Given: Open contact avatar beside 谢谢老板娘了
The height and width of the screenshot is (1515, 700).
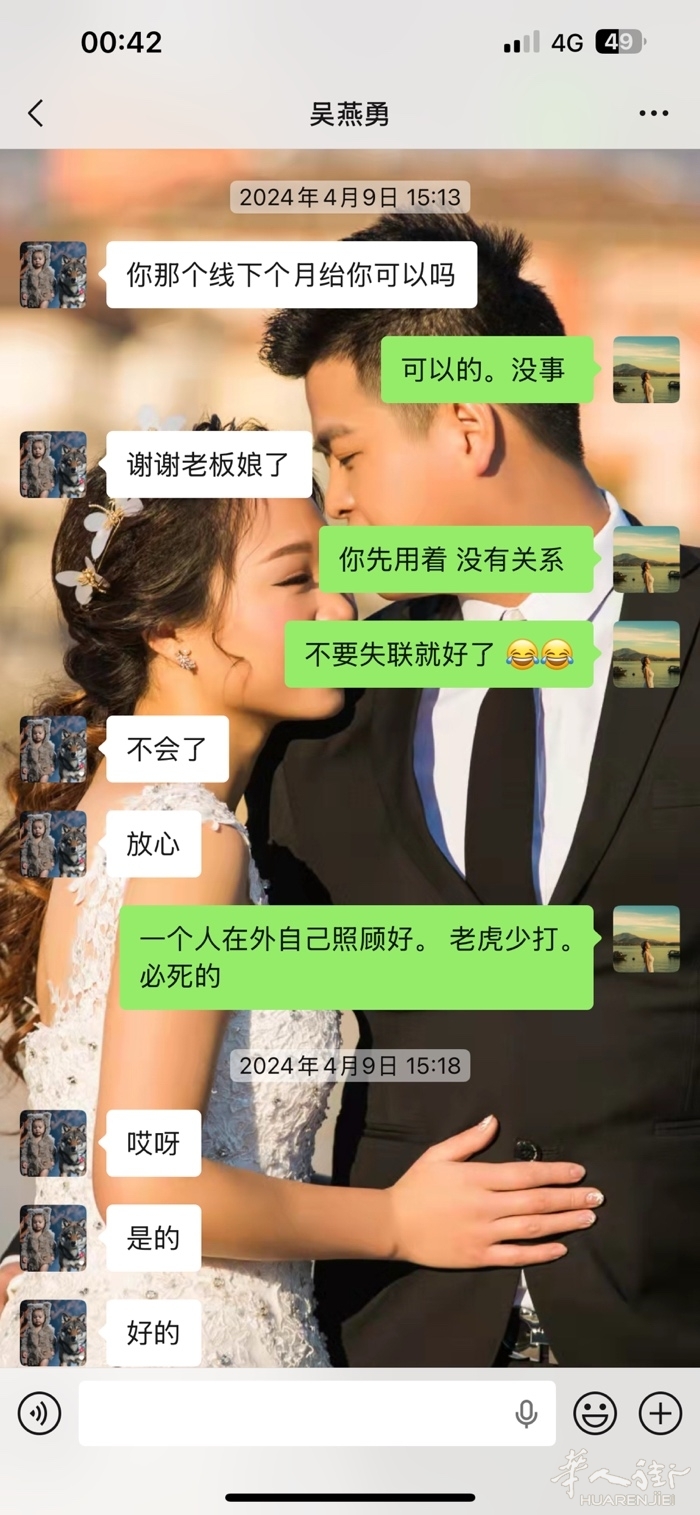Looking at the screenshot, I should [x=53, y=464].
